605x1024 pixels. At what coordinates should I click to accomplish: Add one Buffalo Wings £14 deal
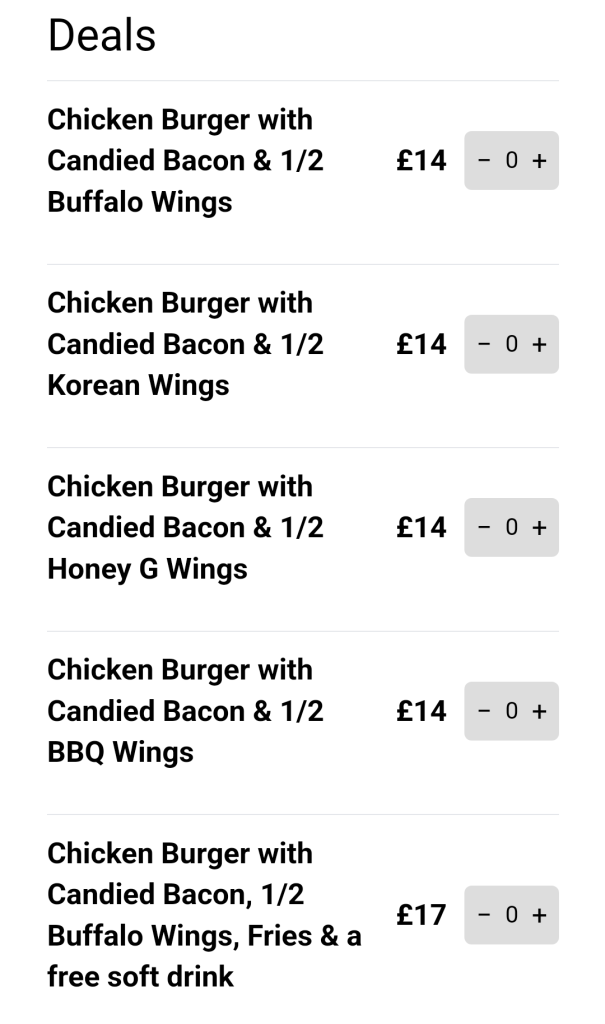click(x=540, y=161)
